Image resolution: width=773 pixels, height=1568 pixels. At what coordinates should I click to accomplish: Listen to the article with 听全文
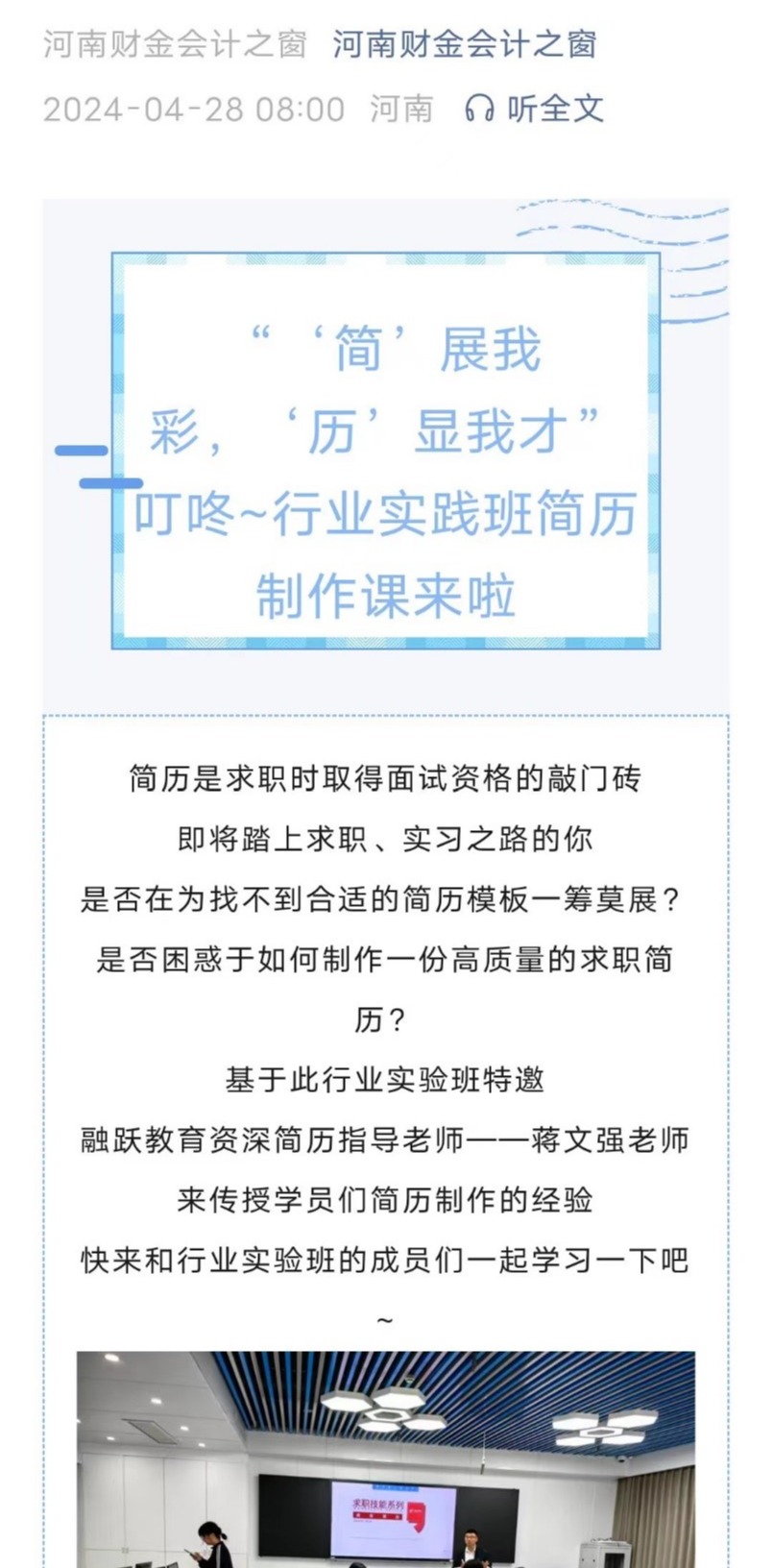pos(534,109)
